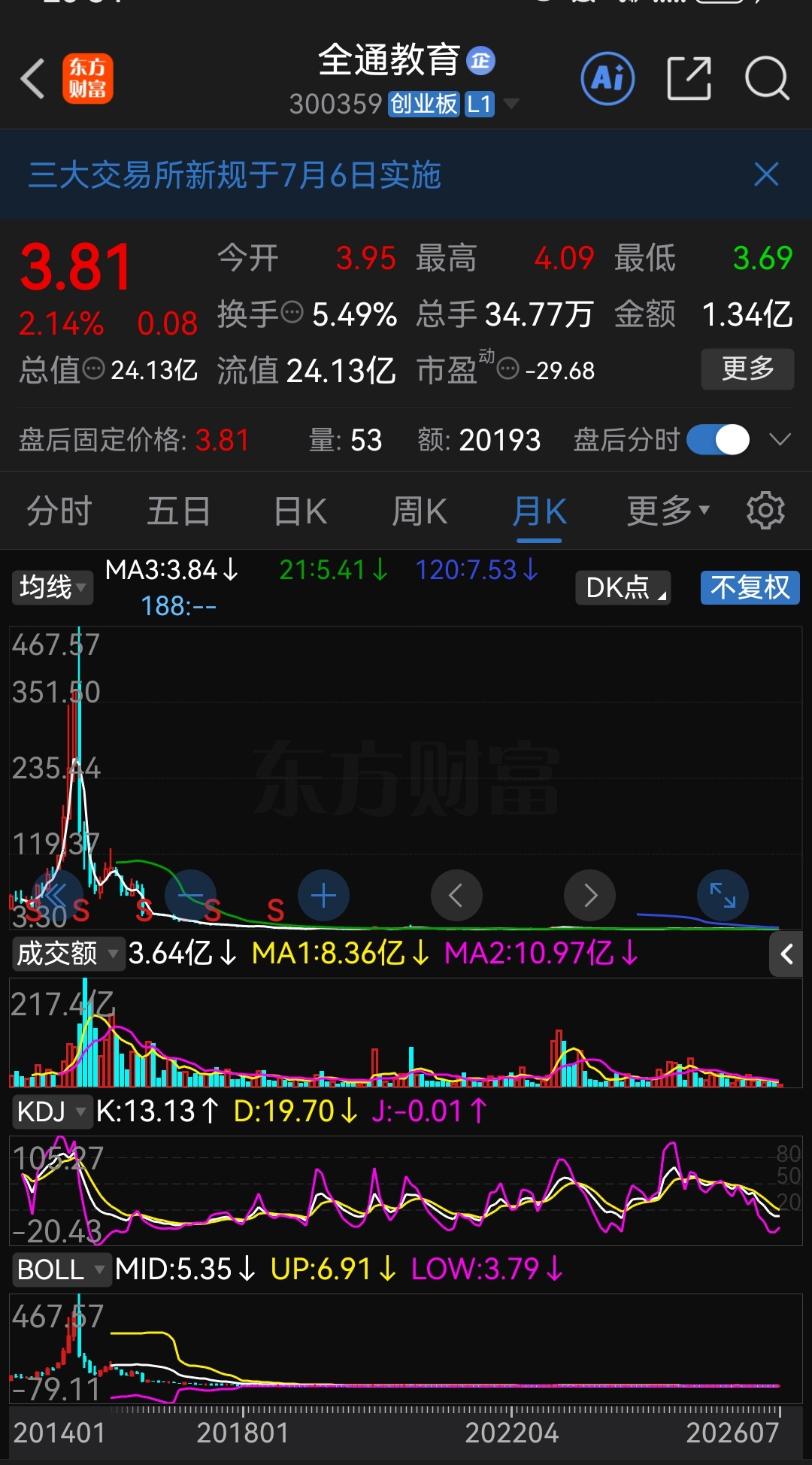Change the 不复权 adjustment option

click(x=750, y=587)
